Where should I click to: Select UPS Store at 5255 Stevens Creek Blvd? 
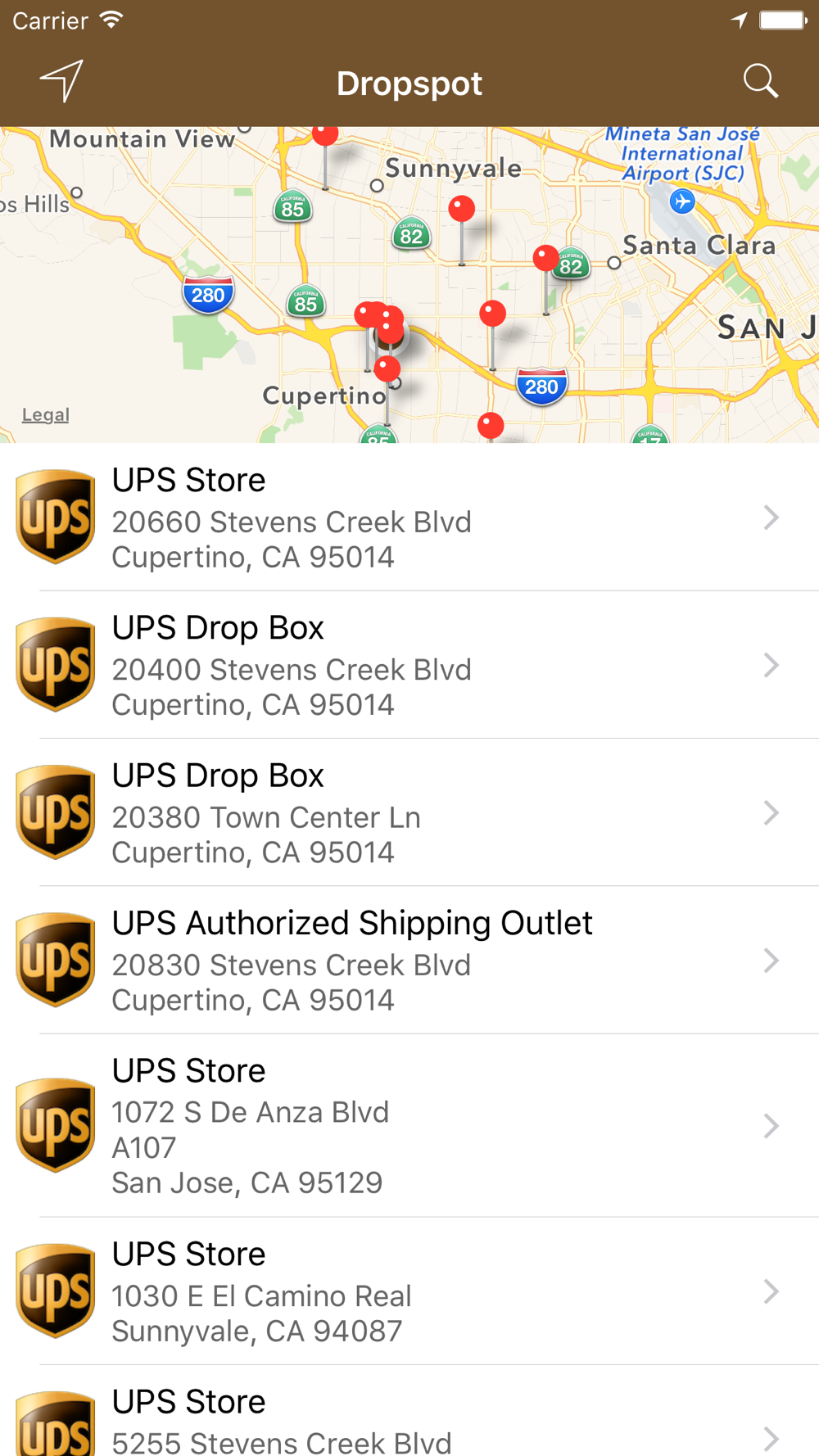coord(409,1410)
